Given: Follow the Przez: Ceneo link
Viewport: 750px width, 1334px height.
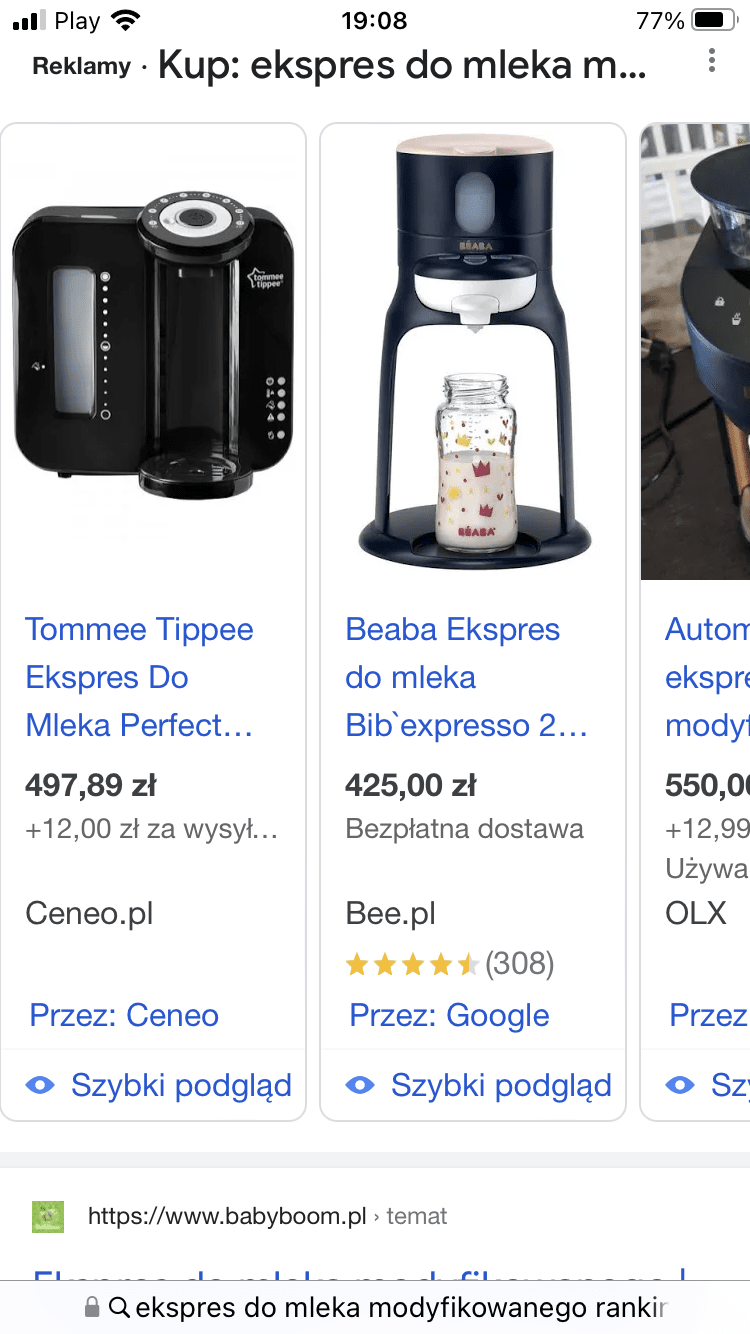Looking at the screenshot, I should 124,1015.
